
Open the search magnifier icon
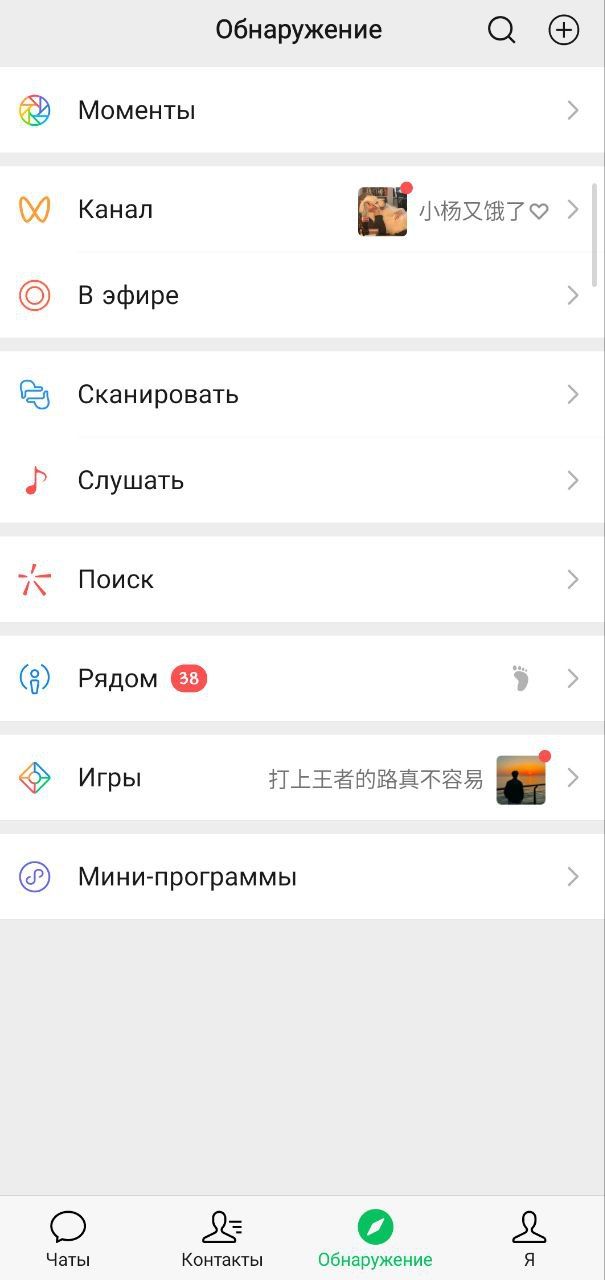coord(501,31)
